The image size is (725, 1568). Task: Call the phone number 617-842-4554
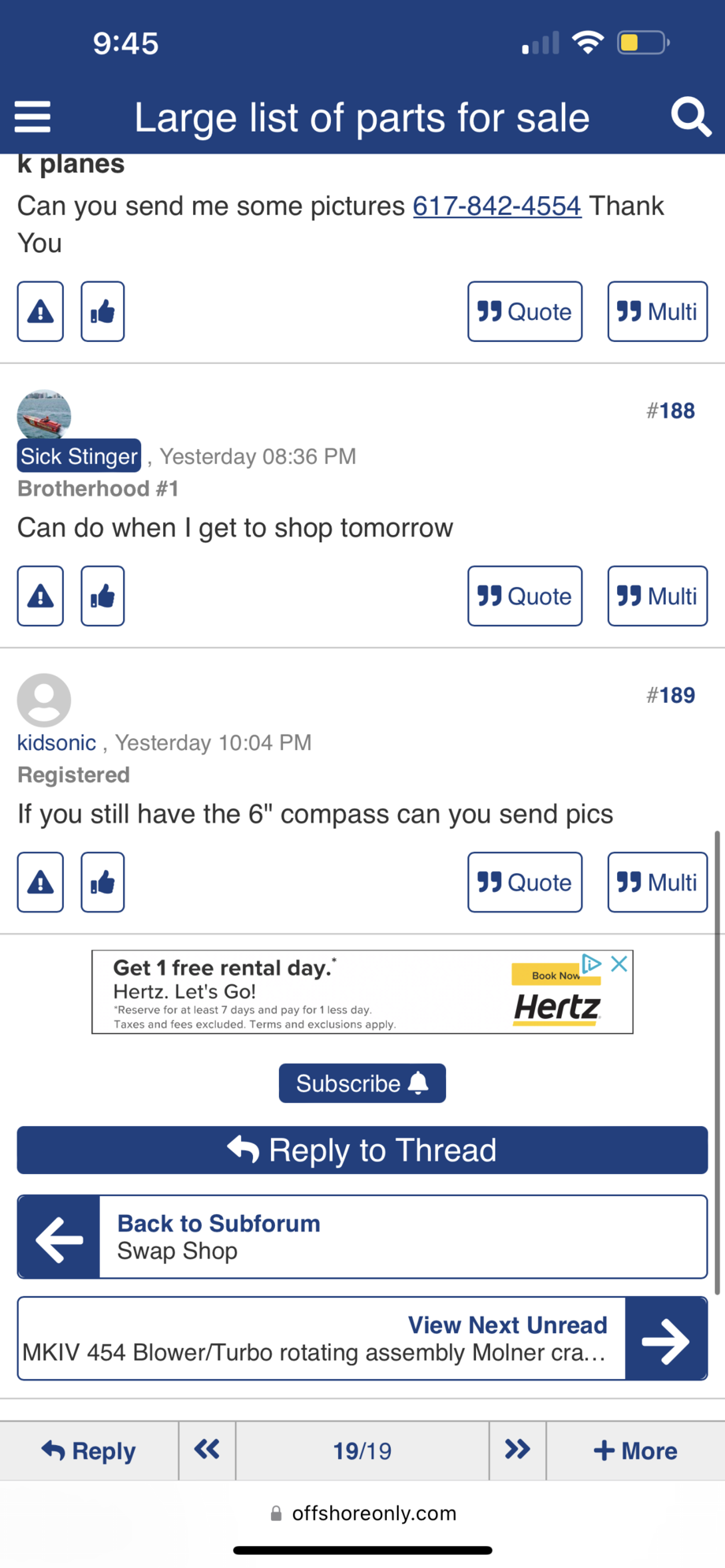click(496, 206)
